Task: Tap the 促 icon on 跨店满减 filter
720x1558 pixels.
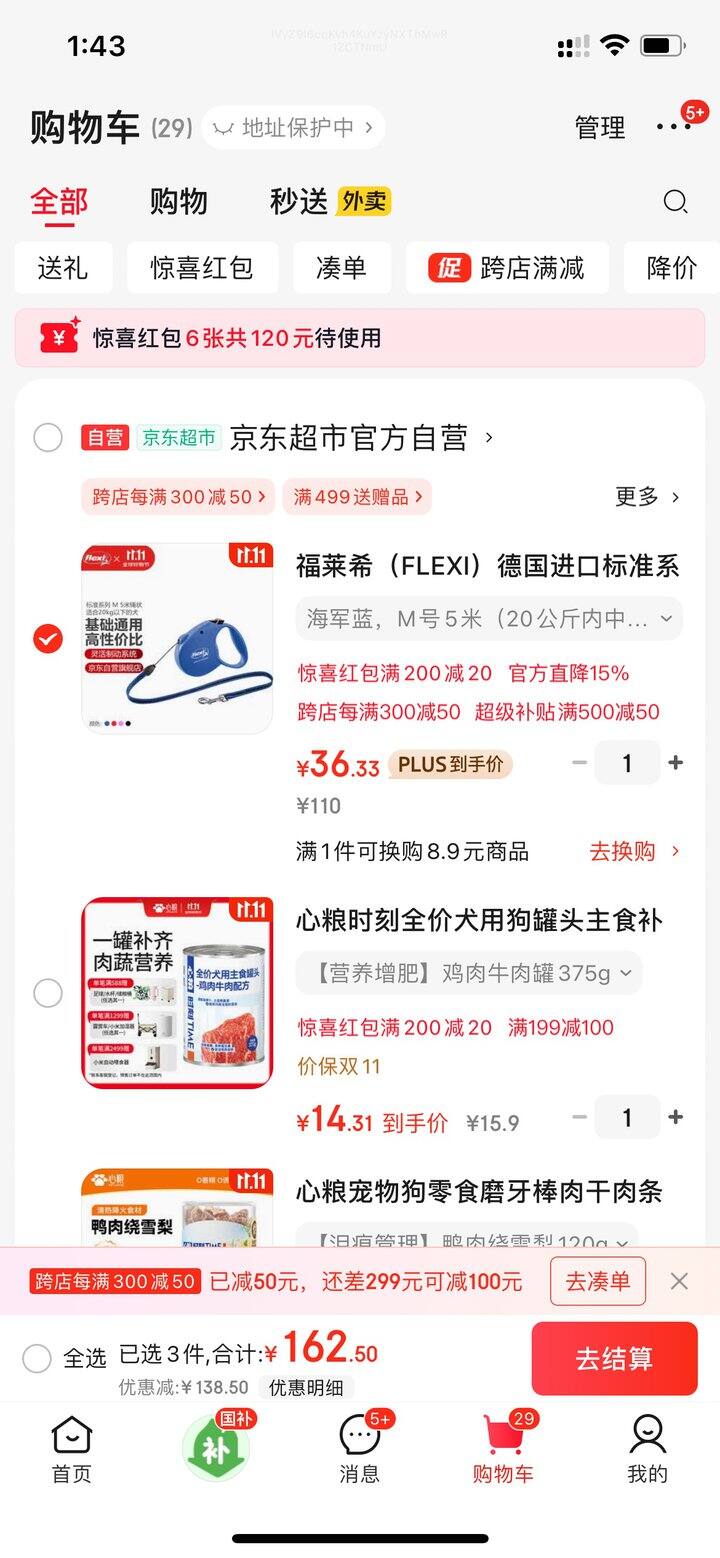Action: (x=447, y=267)
